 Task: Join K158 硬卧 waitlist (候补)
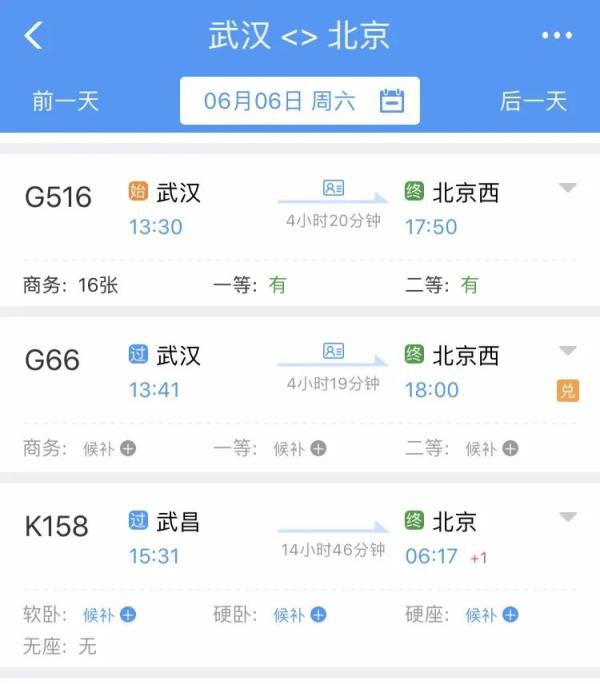coord(300,615)
